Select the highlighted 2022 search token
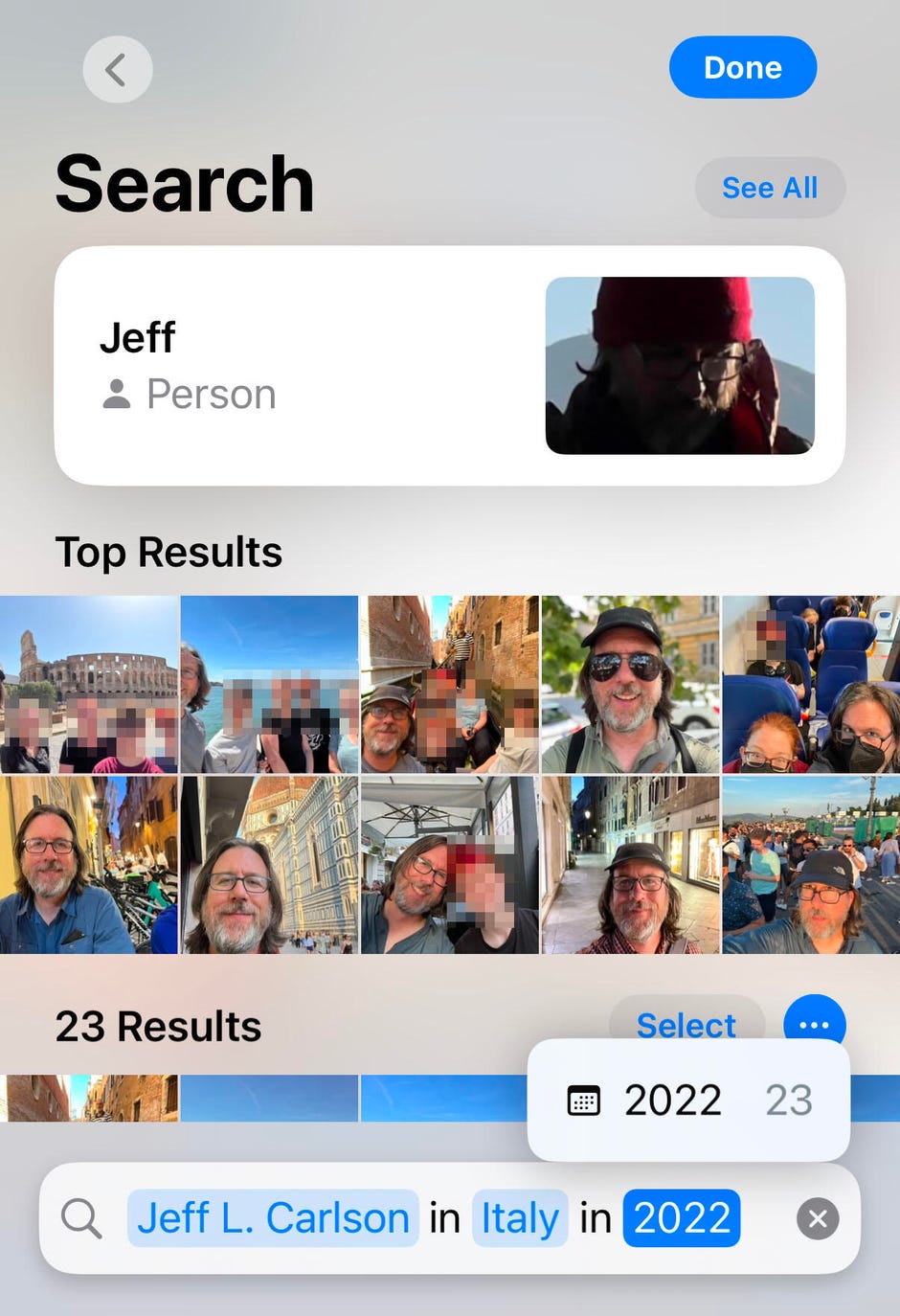Screen dimensions: 900x1316 tap(681, 1217)
